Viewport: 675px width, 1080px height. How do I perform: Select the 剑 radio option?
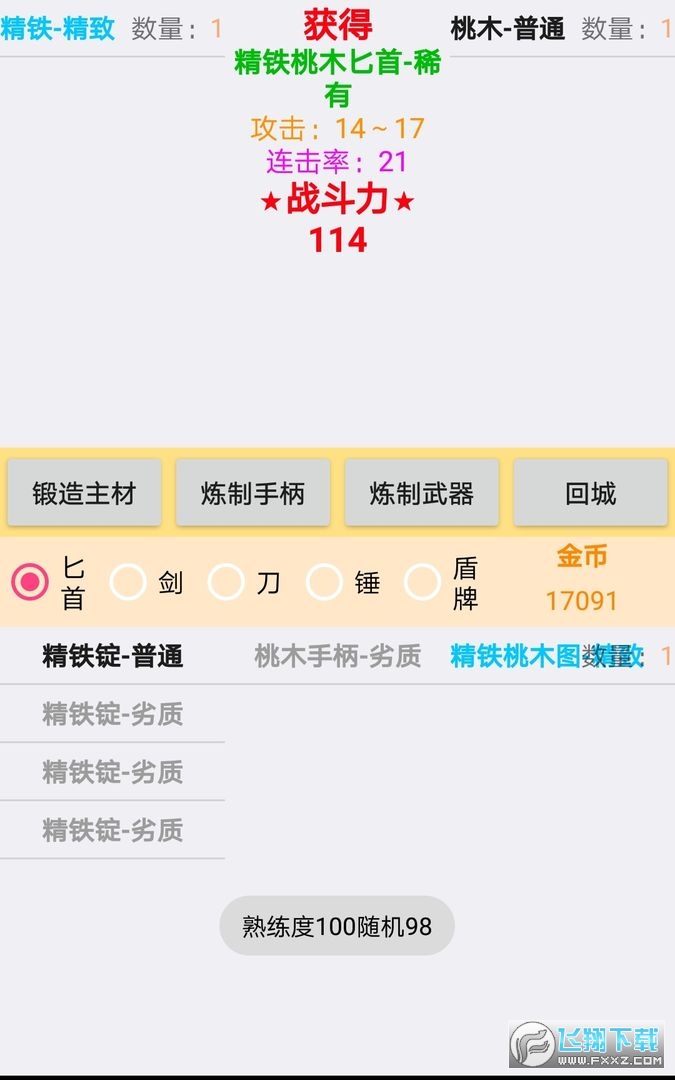pyautogui.click(x=128, y=582)
